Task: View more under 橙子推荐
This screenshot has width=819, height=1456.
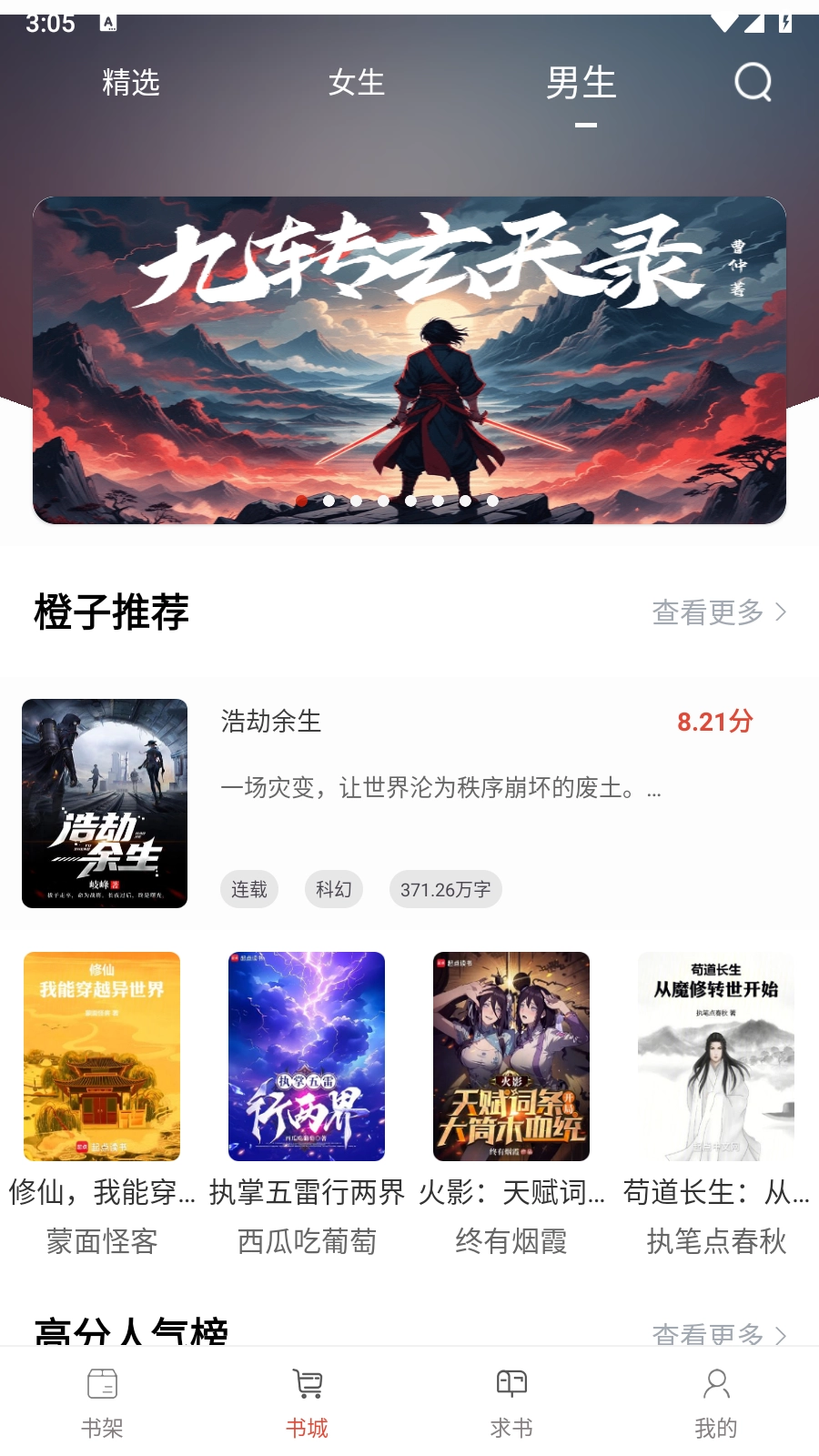Action: (x=718, y=612)
